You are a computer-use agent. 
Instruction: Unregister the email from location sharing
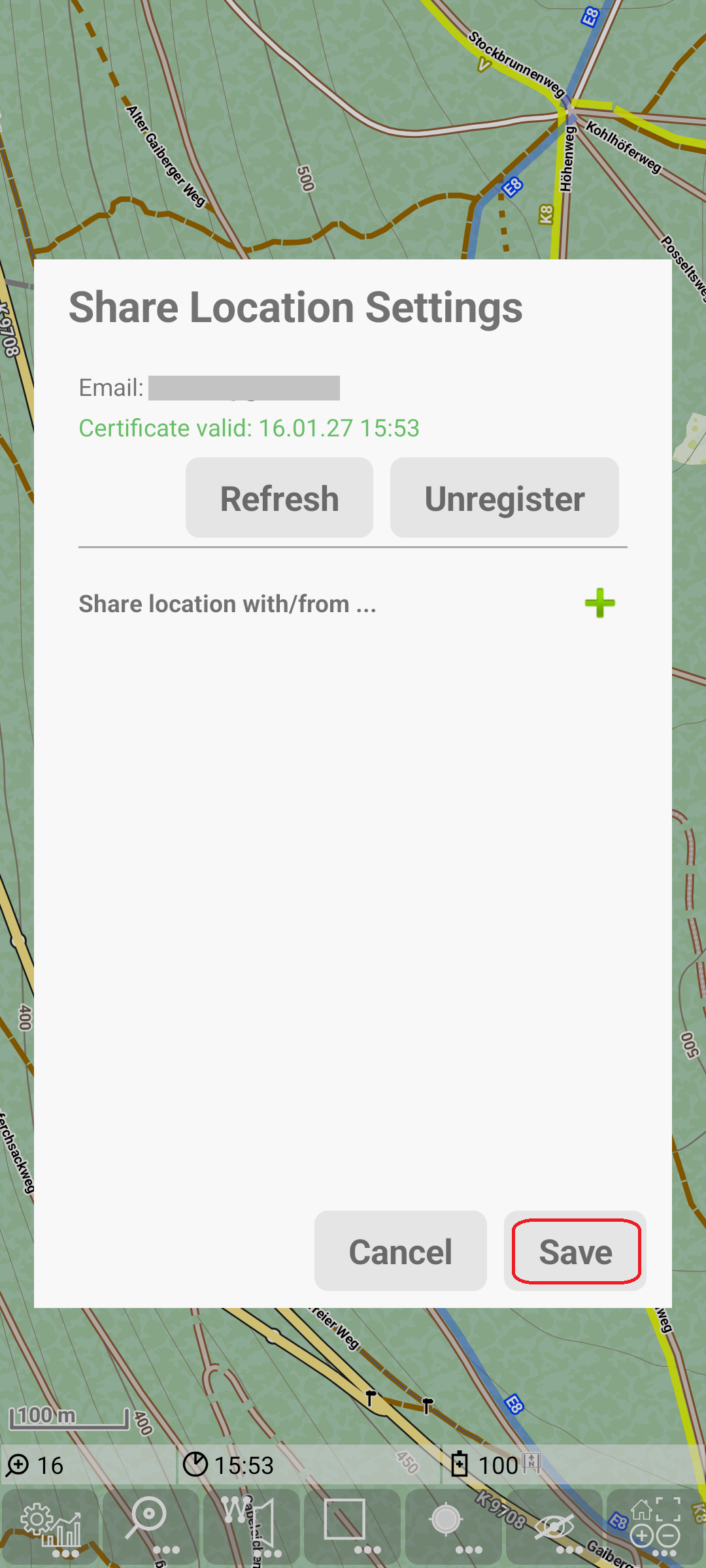(504, 498)
